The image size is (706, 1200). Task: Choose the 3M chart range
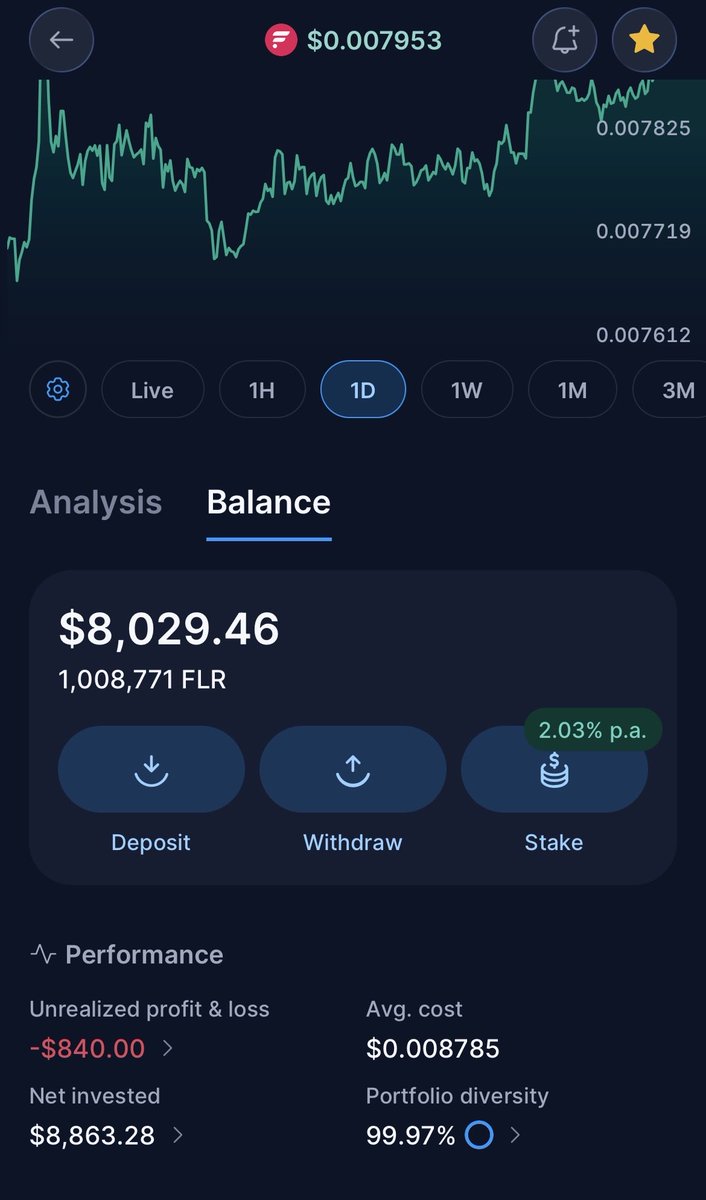pyautogui.click(x=677, y=389)
